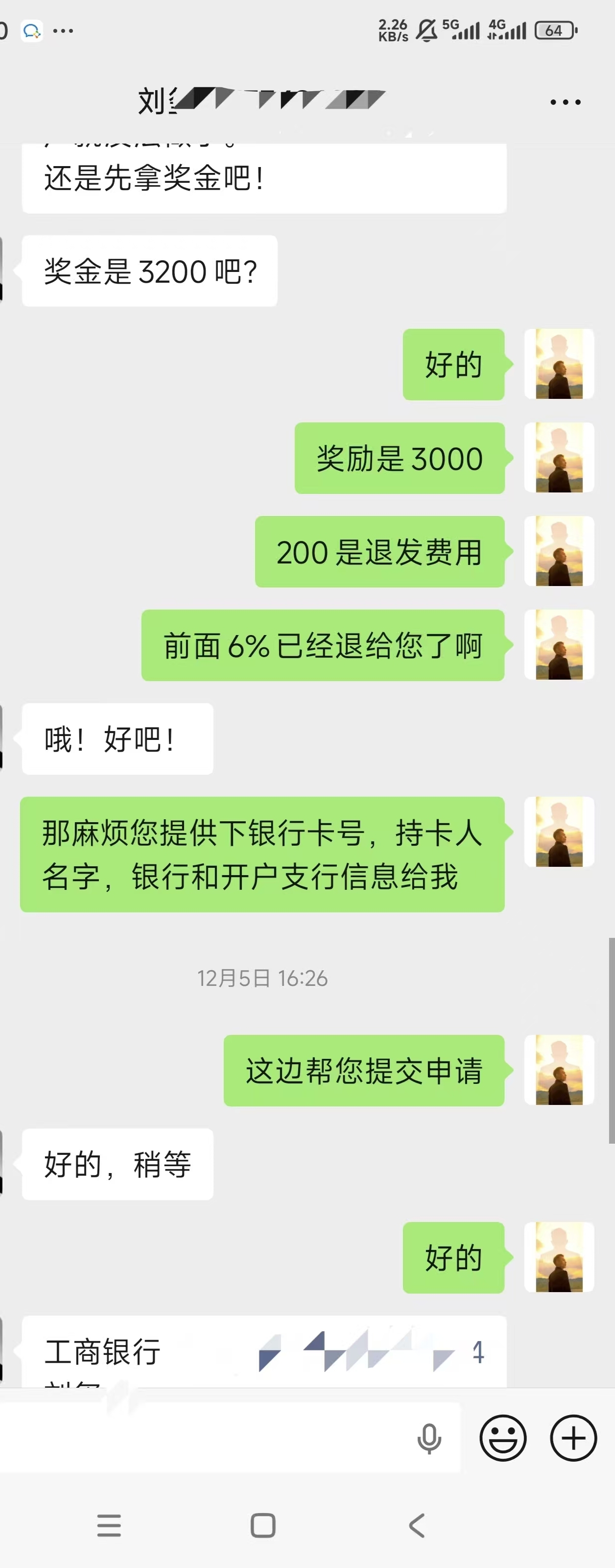The width and height of the screenshot is (615, 1568).
Task: Open sender's avatar beside 奖励是 3000
Action: (x=559, y=458)
